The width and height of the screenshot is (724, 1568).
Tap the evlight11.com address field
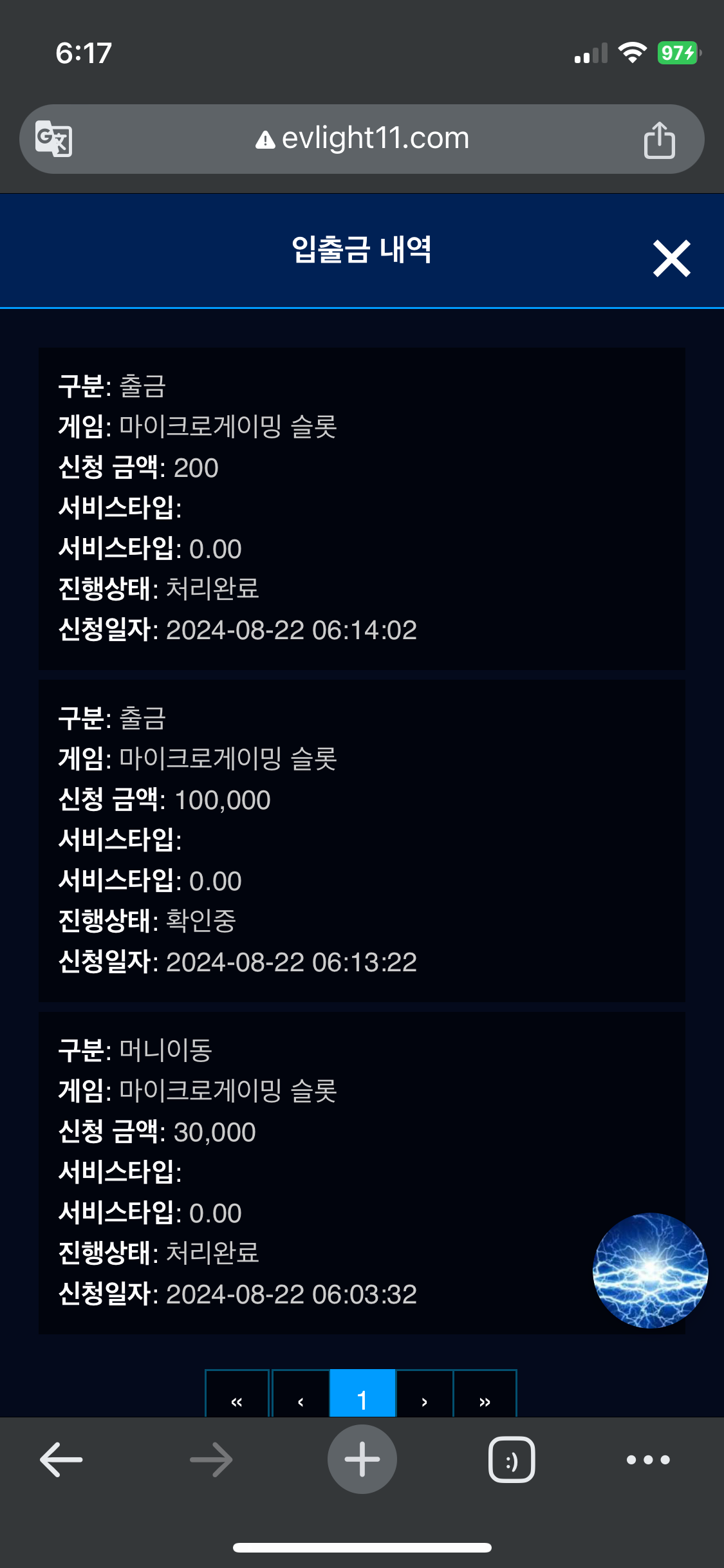tap(362, 138)
